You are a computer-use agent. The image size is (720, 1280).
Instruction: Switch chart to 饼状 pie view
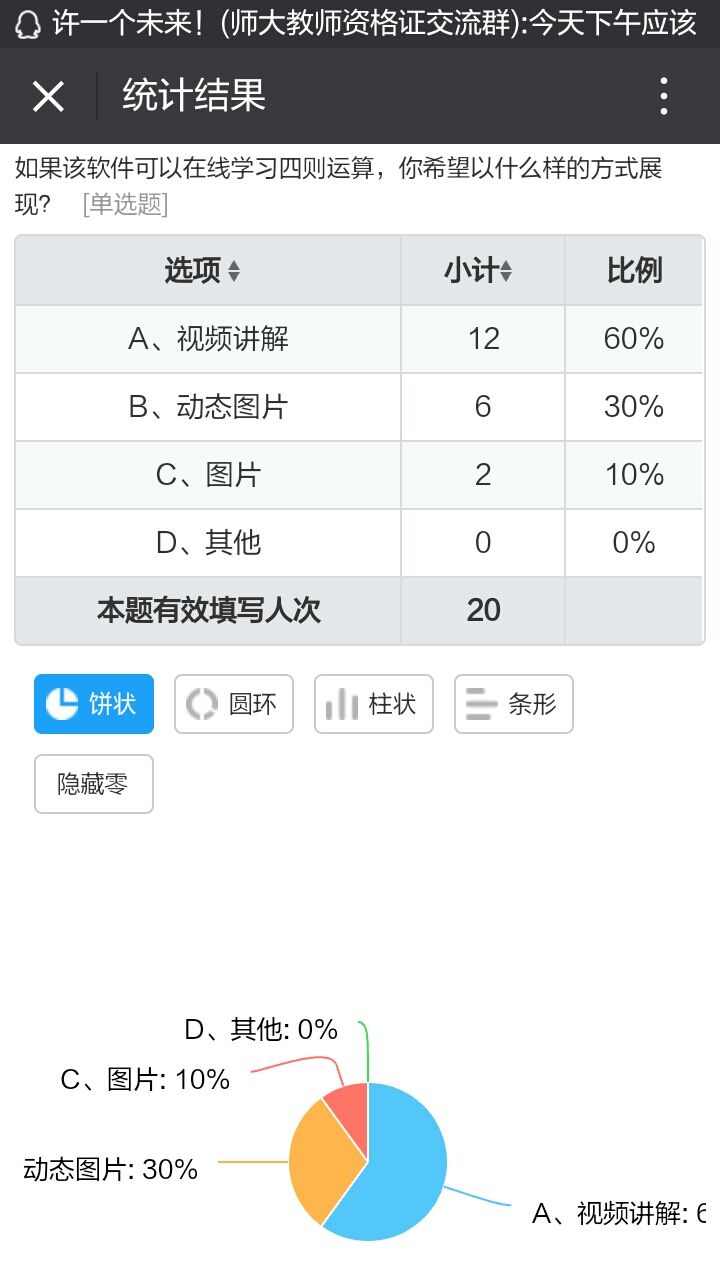tap(94, 704)
